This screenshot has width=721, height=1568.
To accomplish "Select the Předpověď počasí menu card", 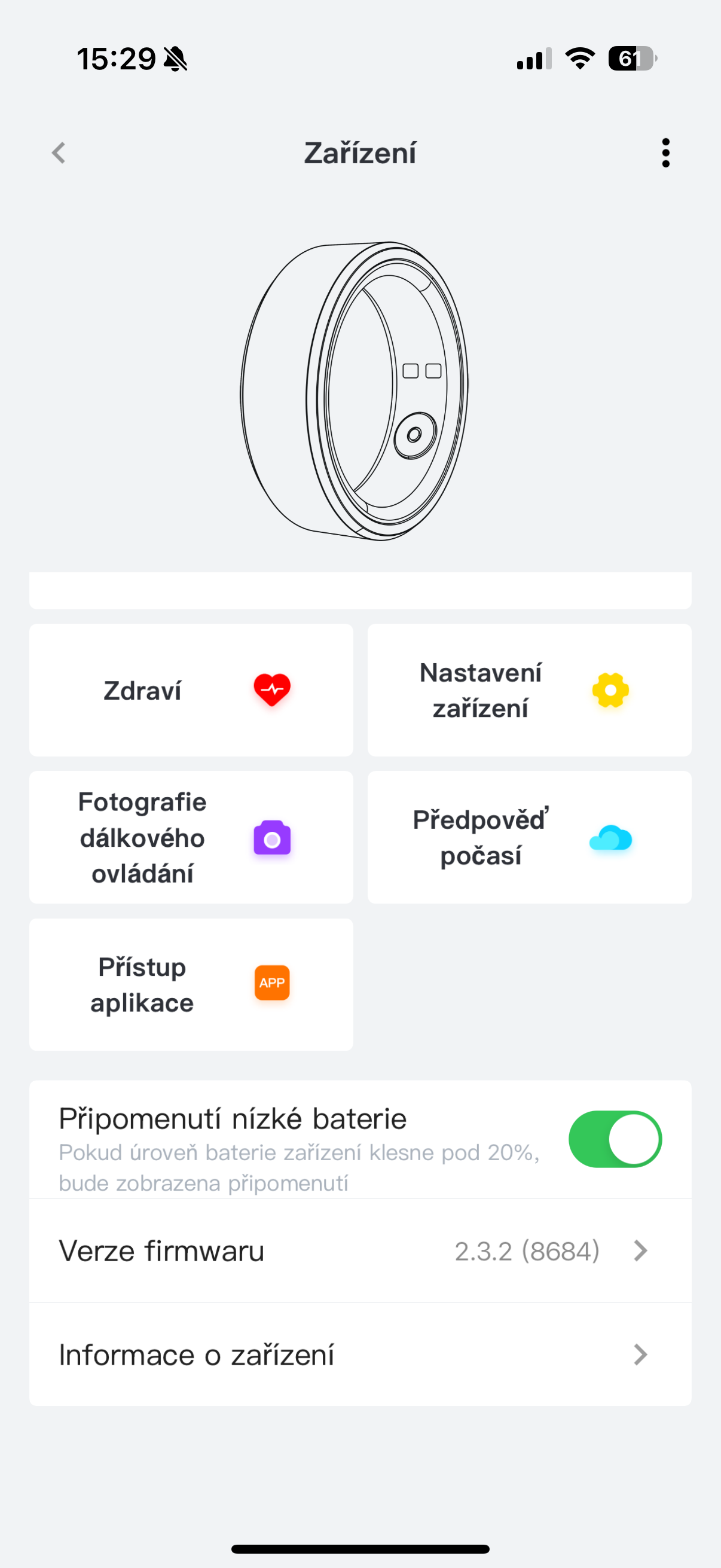I will 528,838.
